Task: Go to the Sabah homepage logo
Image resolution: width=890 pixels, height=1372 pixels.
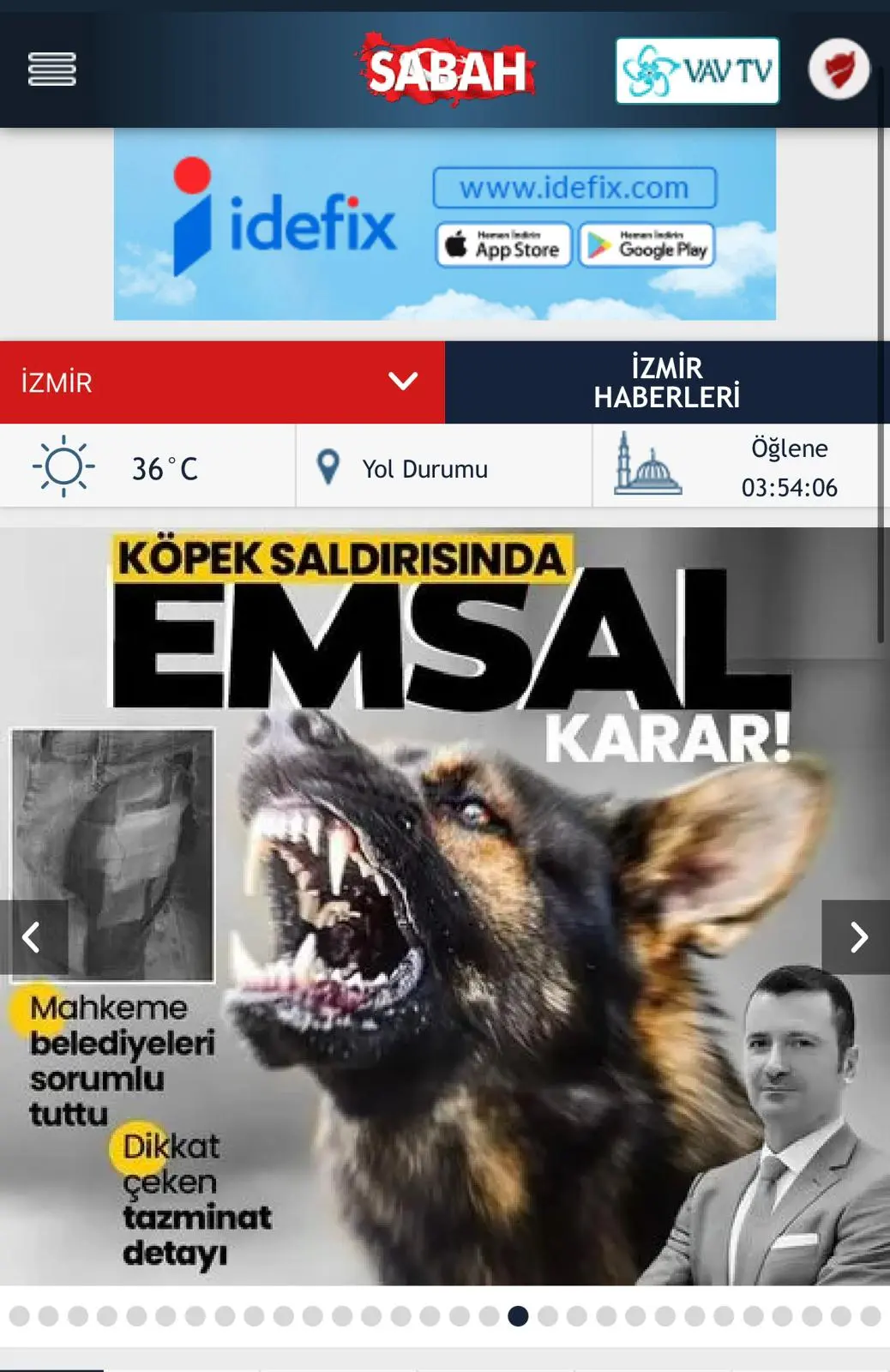Action: coord(446,70)
